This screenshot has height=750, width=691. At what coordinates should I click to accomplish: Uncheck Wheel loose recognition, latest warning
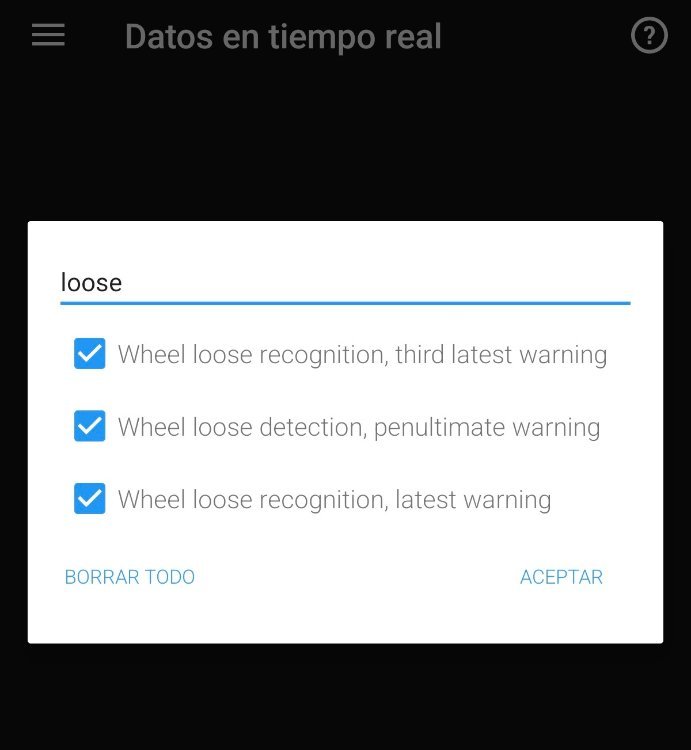90,499
